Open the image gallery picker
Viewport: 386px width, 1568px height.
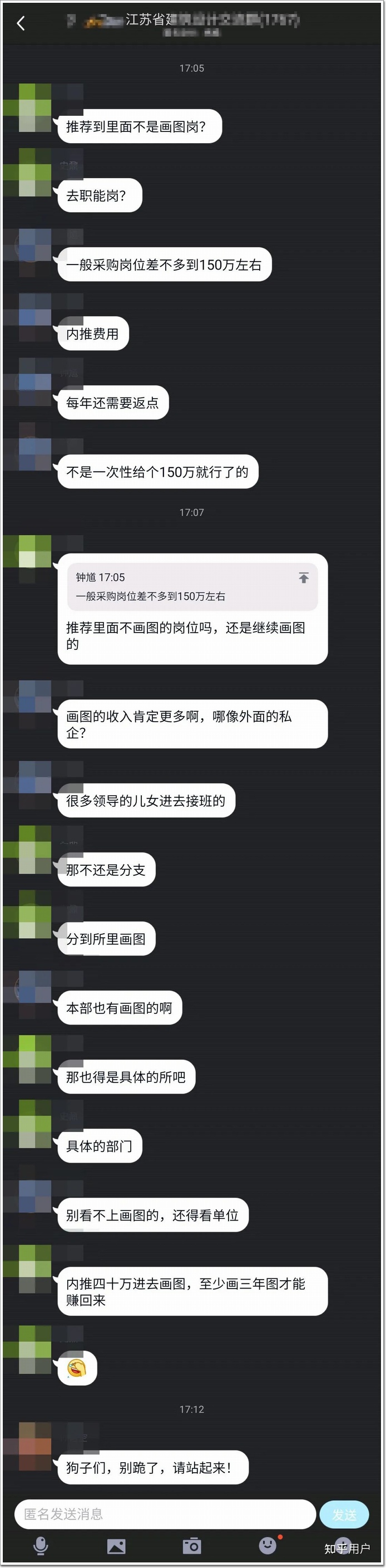click(x=116, y=1546)
